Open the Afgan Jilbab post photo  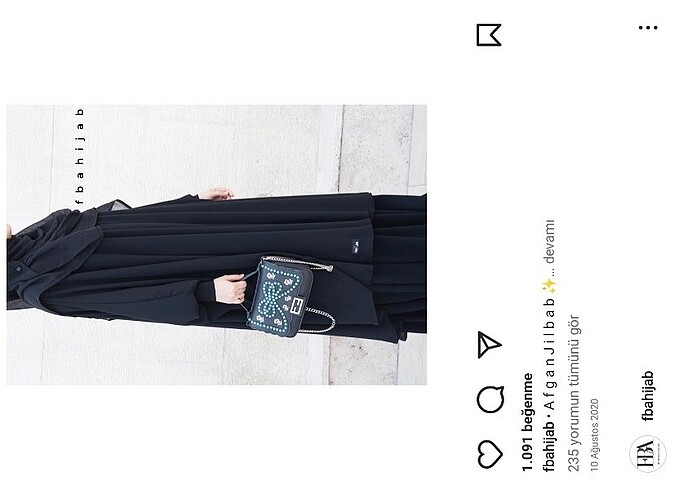click(217, 245)
